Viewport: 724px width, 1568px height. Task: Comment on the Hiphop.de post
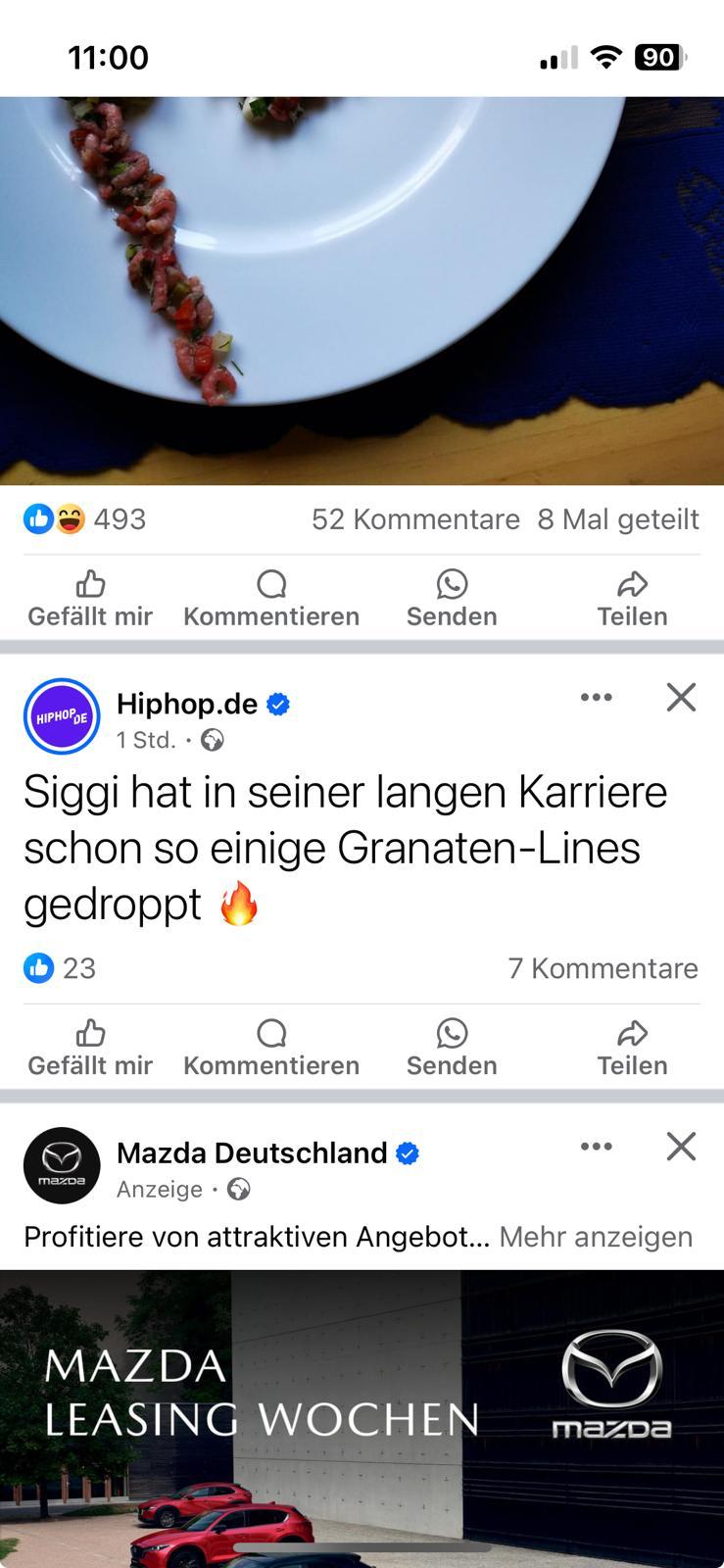point(271,1048)
